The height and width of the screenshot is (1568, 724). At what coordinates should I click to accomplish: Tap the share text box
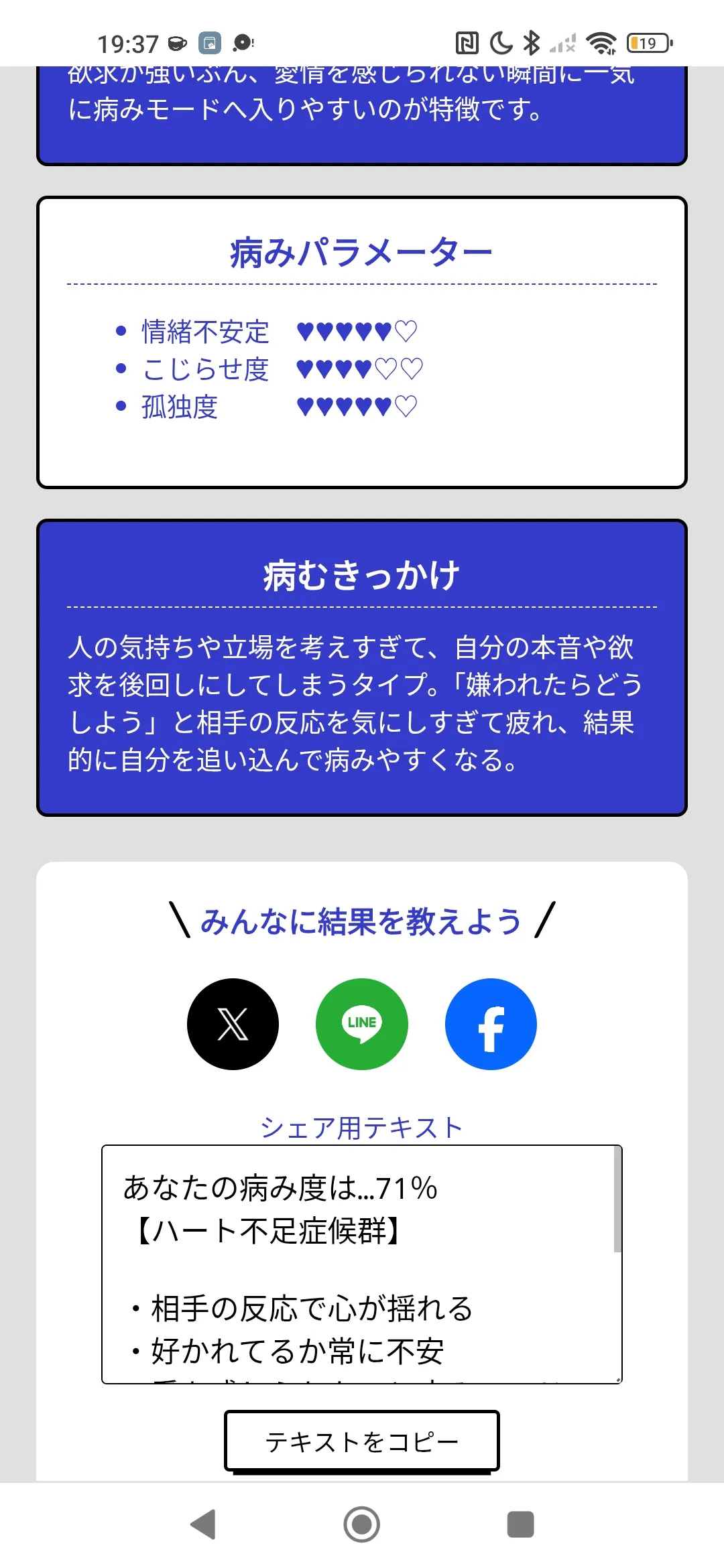[362, 1264]
